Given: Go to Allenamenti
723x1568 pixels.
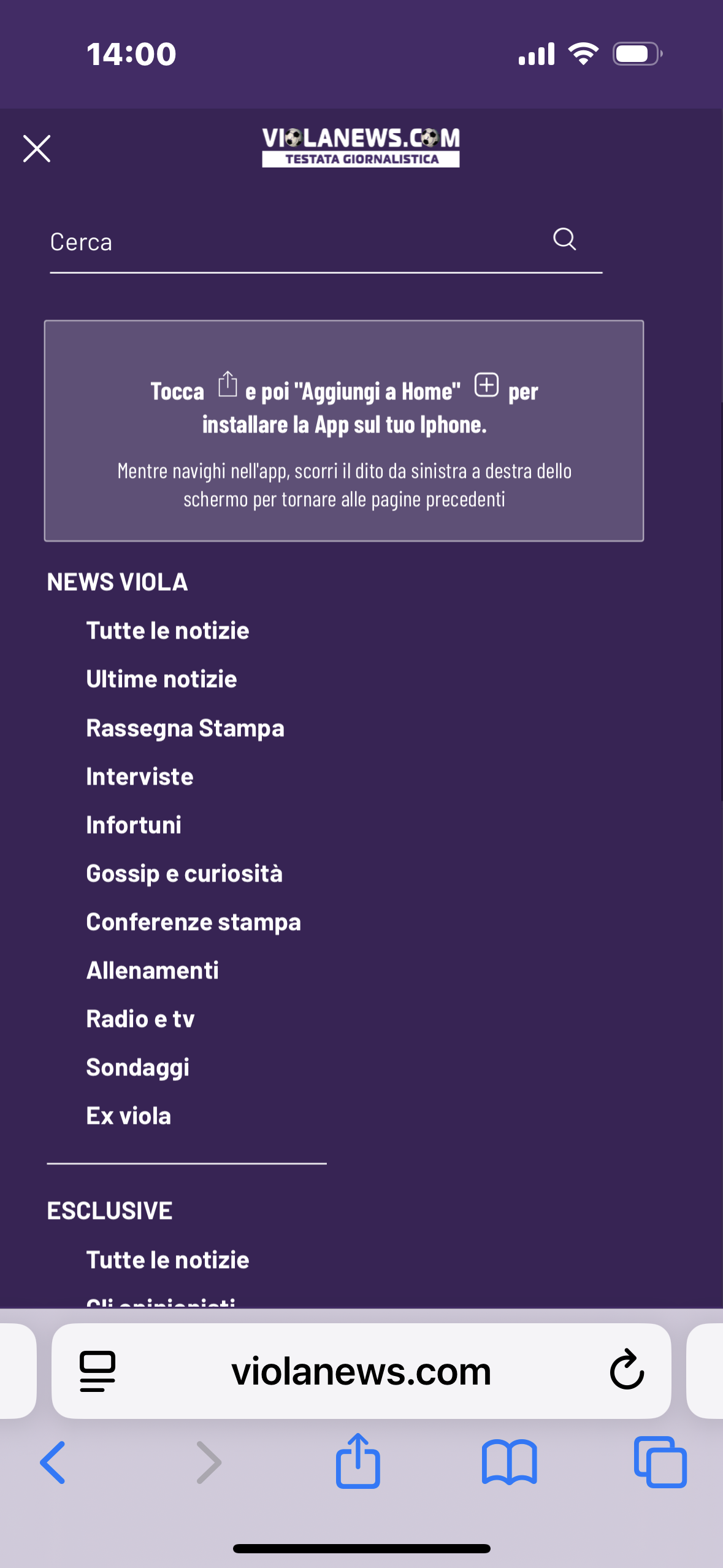Looking at the screenshot, I should click(152, 970).
